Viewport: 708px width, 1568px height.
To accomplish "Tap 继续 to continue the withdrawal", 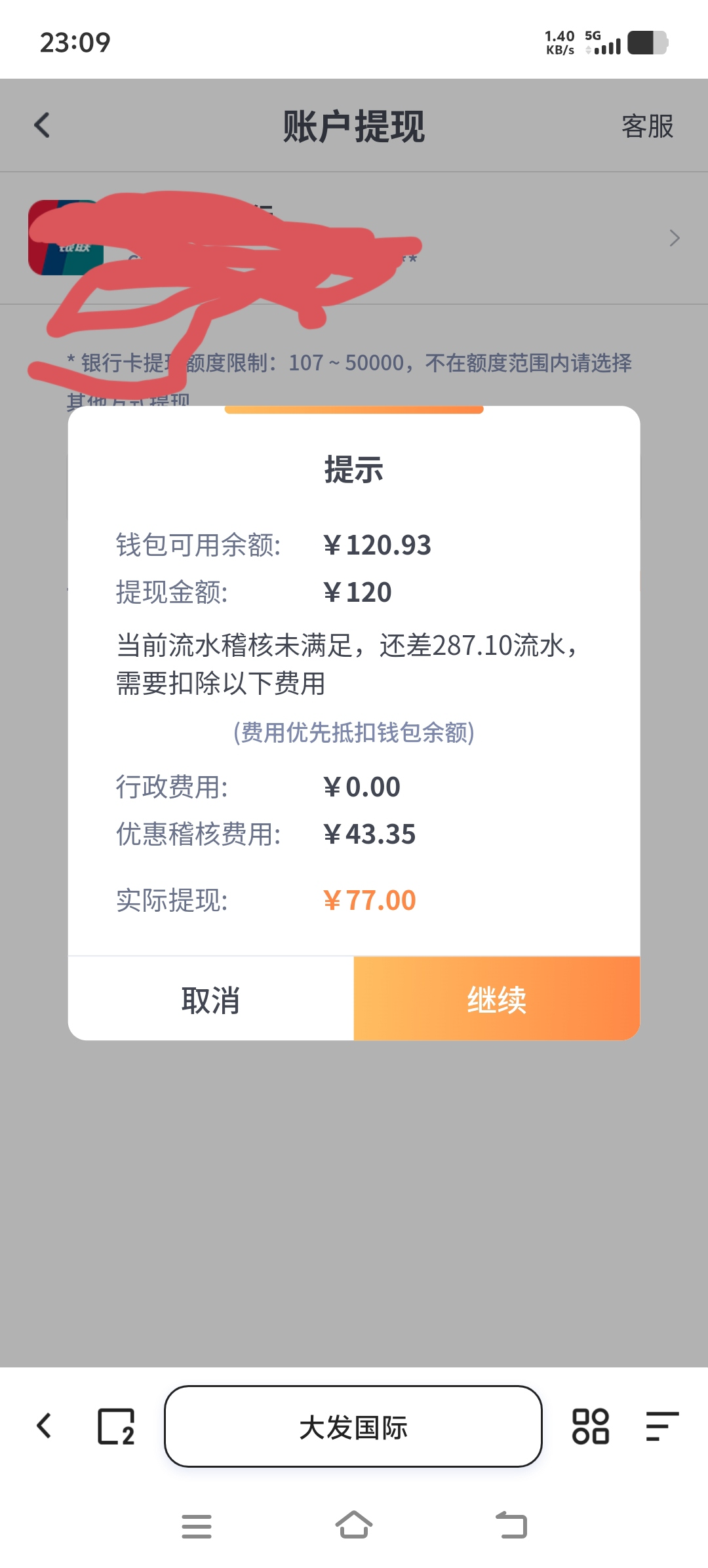I will pos(496,999).
